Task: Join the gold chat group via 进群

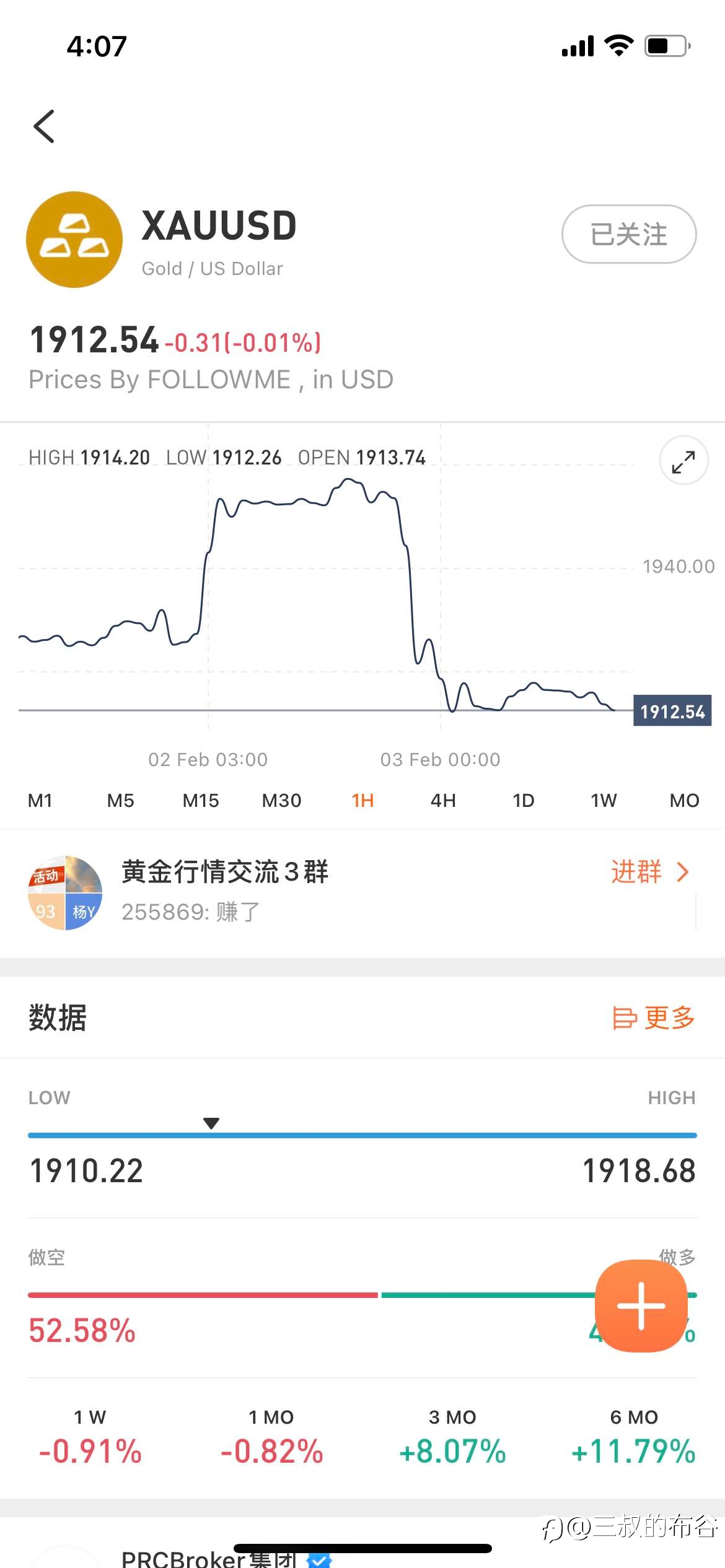Action: pyautogui.click(x=650, y=871)
